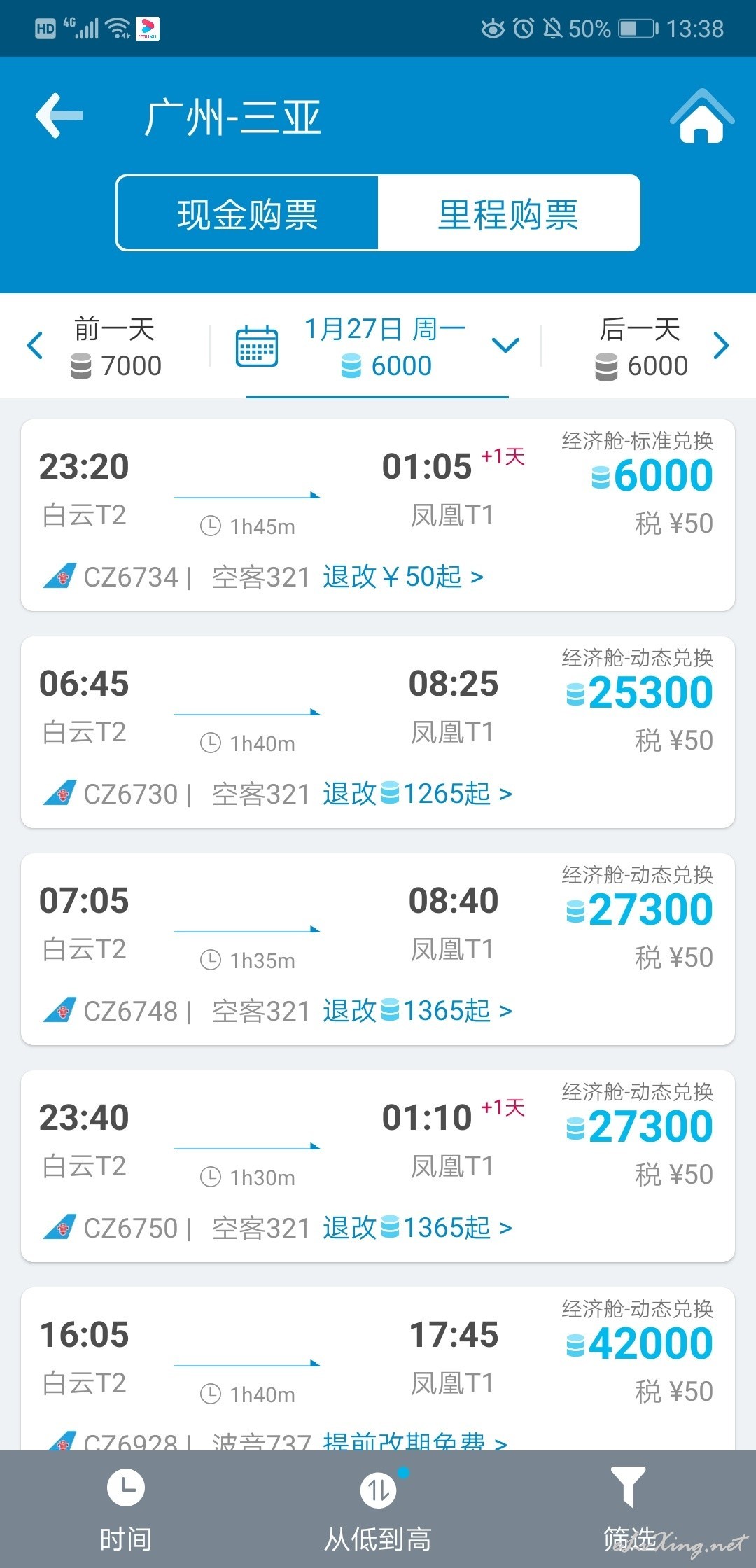756x1568 pixels.
Task: Open the home icon
Action: tap(702, 116)
